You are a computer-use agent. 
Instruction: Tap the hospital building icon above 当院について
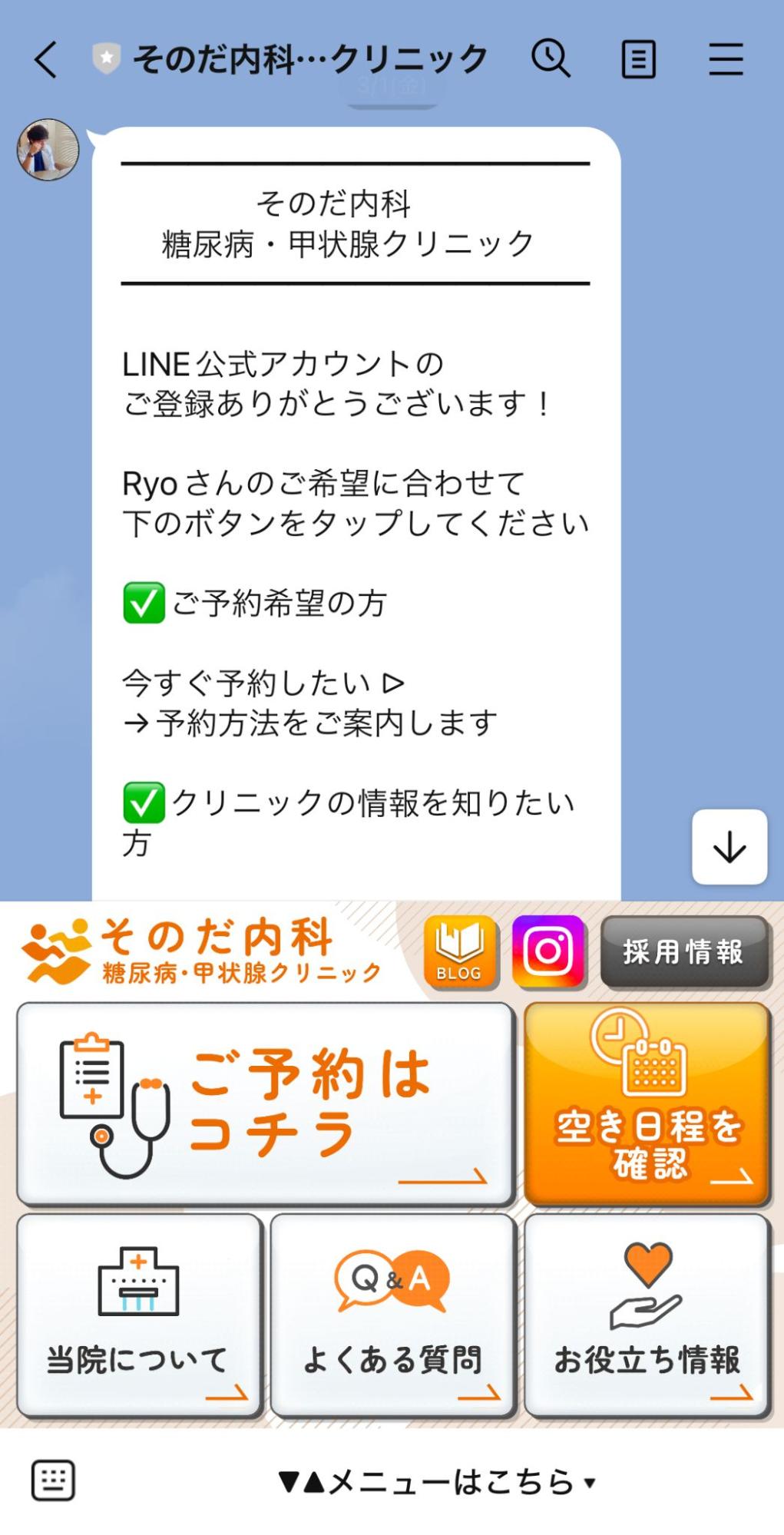pyautogui.click(x=138, y=1281)
